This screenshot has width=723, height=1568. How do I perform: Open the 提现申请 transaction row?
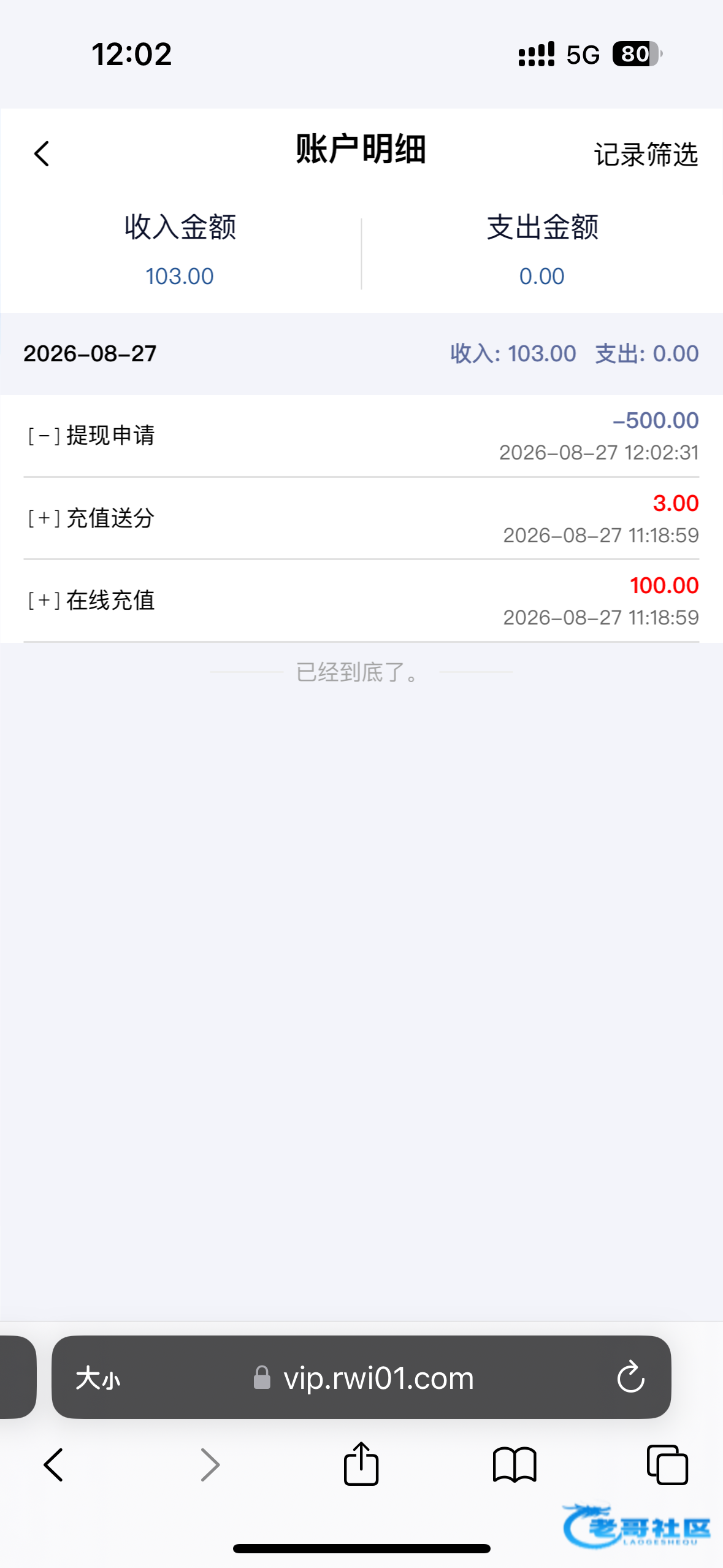pos(361,436)
